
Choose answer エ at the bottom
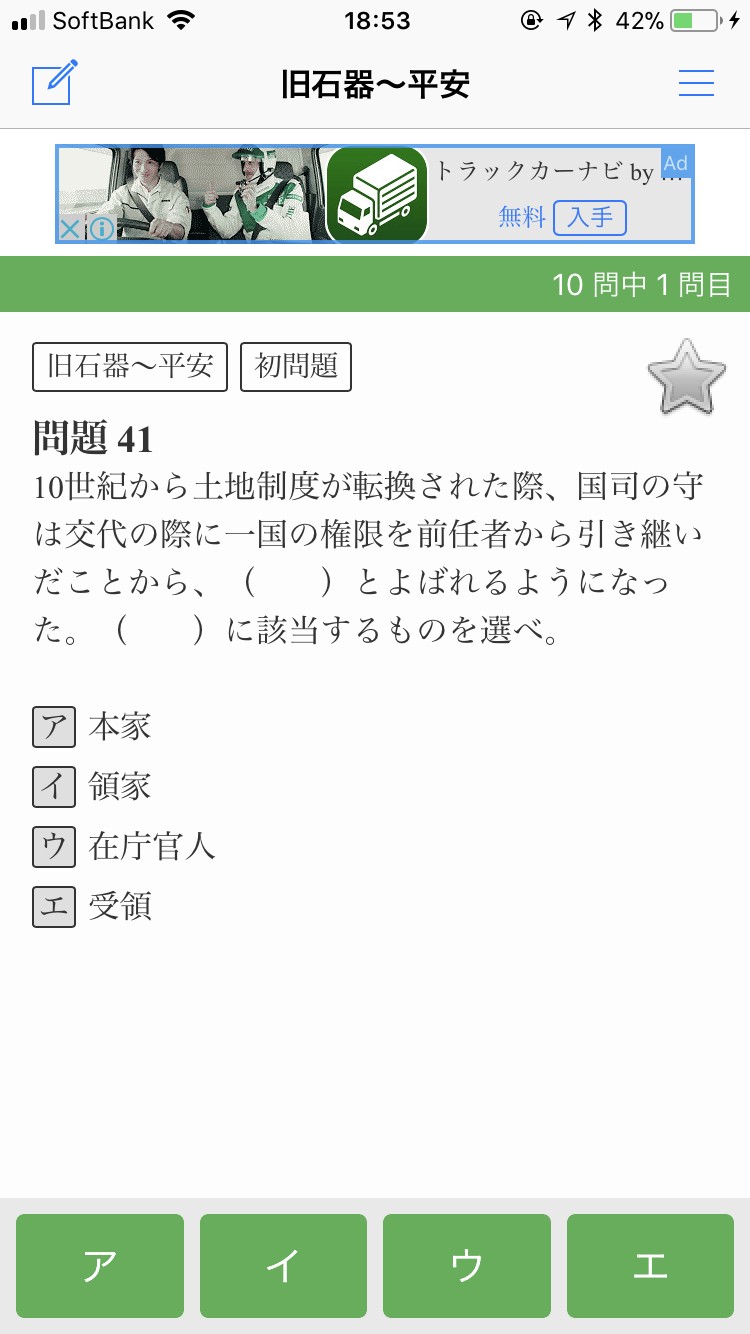click(x=650, y=1265)
